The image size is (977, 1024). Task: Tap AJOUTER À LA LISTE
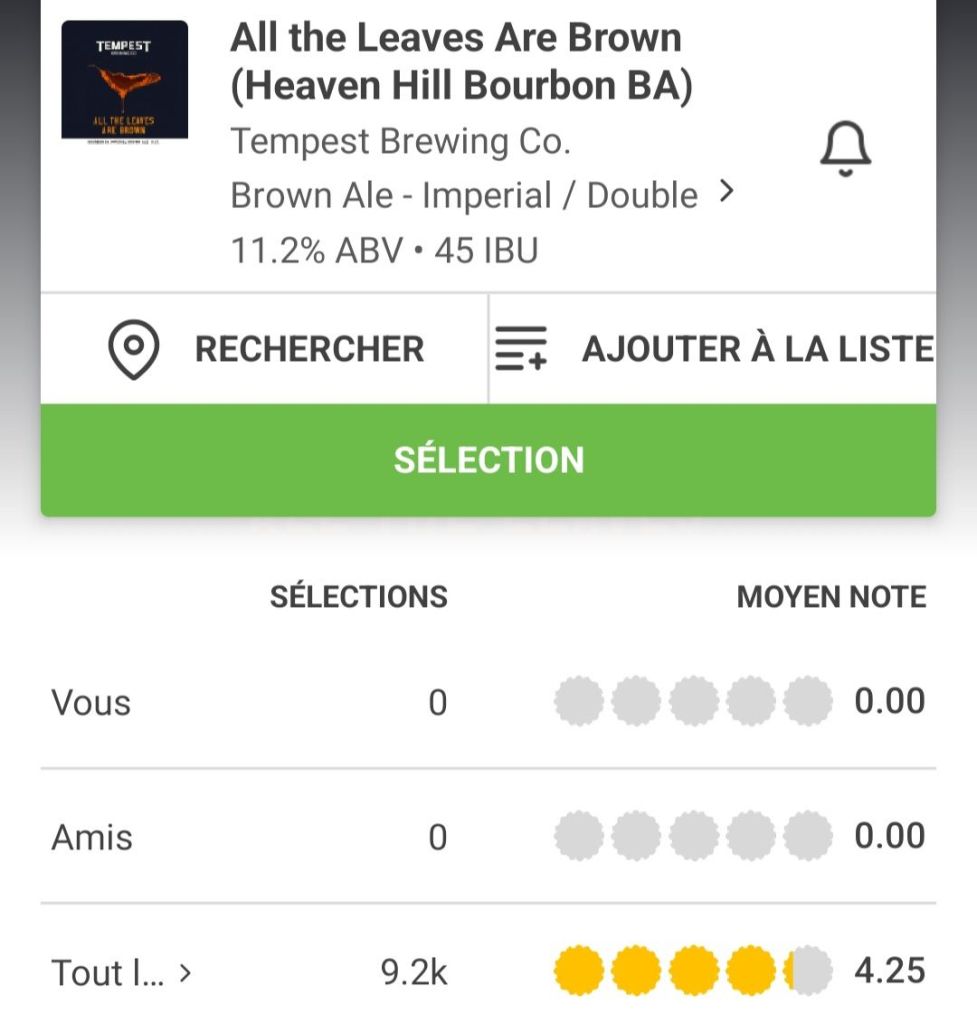click(x=713, y=349)
